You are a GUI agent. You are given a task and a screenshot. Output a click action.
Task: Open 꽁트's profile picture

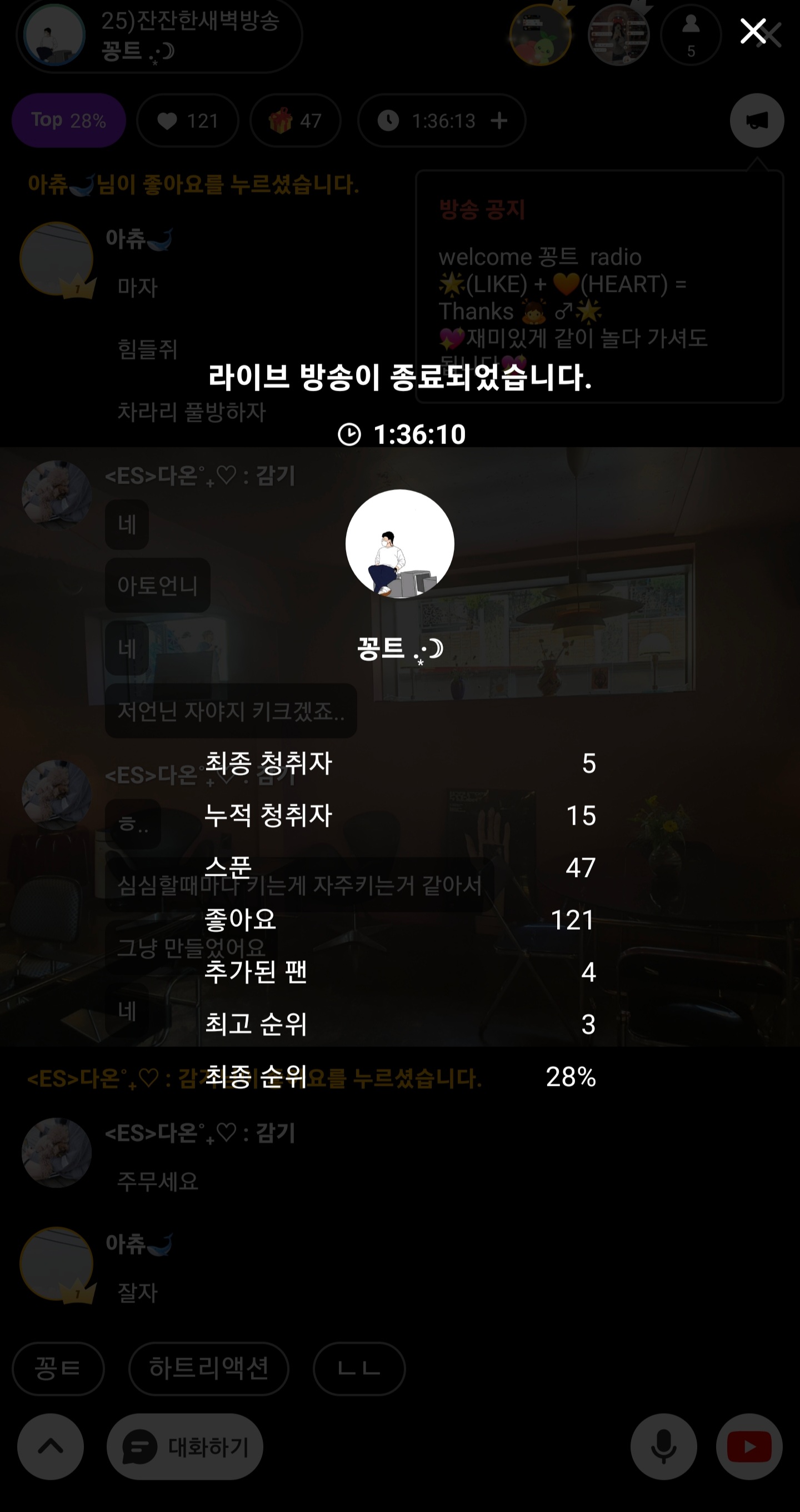pos(399,543)
